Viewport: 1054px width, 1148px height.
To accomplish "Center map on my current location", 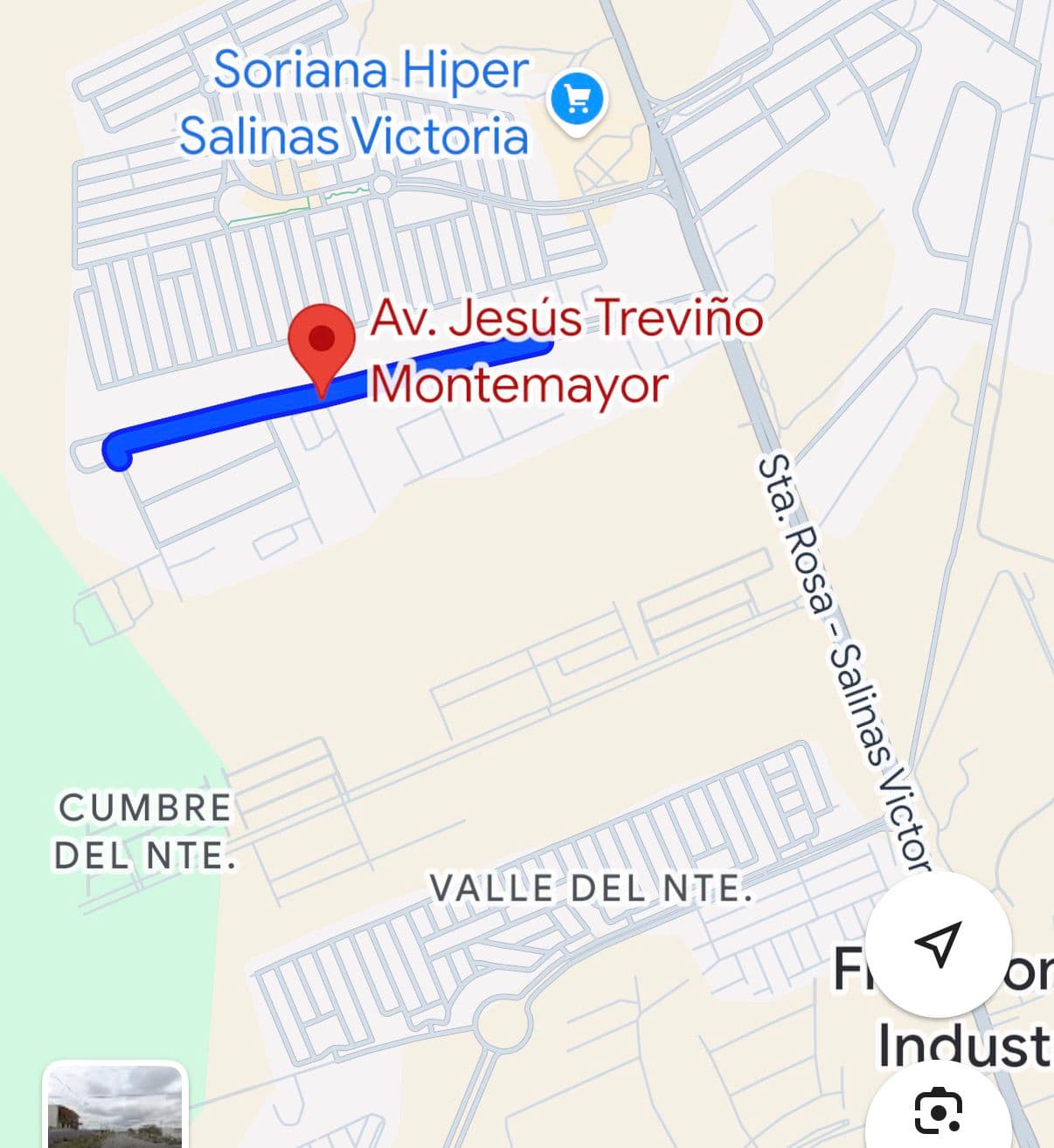I will point(939,944).
